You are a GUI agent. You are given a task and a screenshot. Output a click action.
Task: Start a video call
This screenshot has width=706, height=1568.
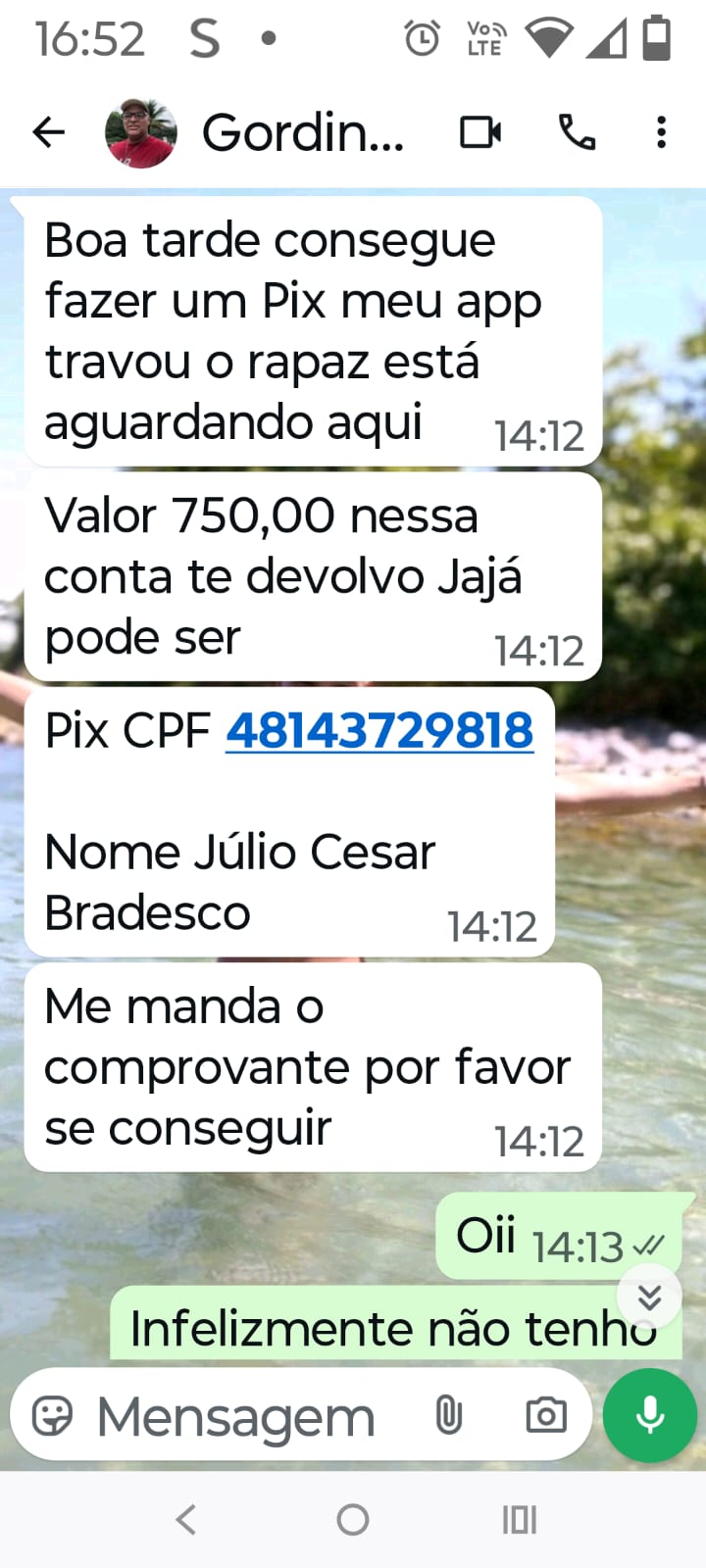480,132
